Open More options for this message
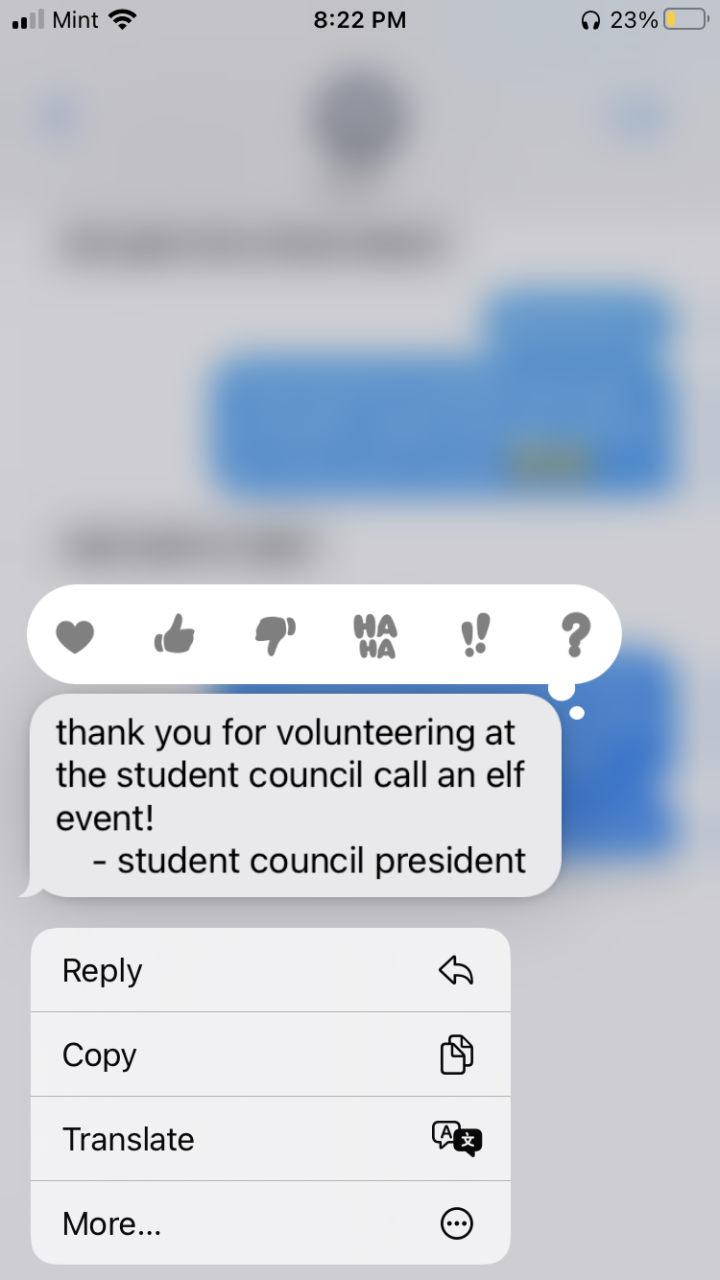This screenshot has width=720, height=1280. (270, 1223)
